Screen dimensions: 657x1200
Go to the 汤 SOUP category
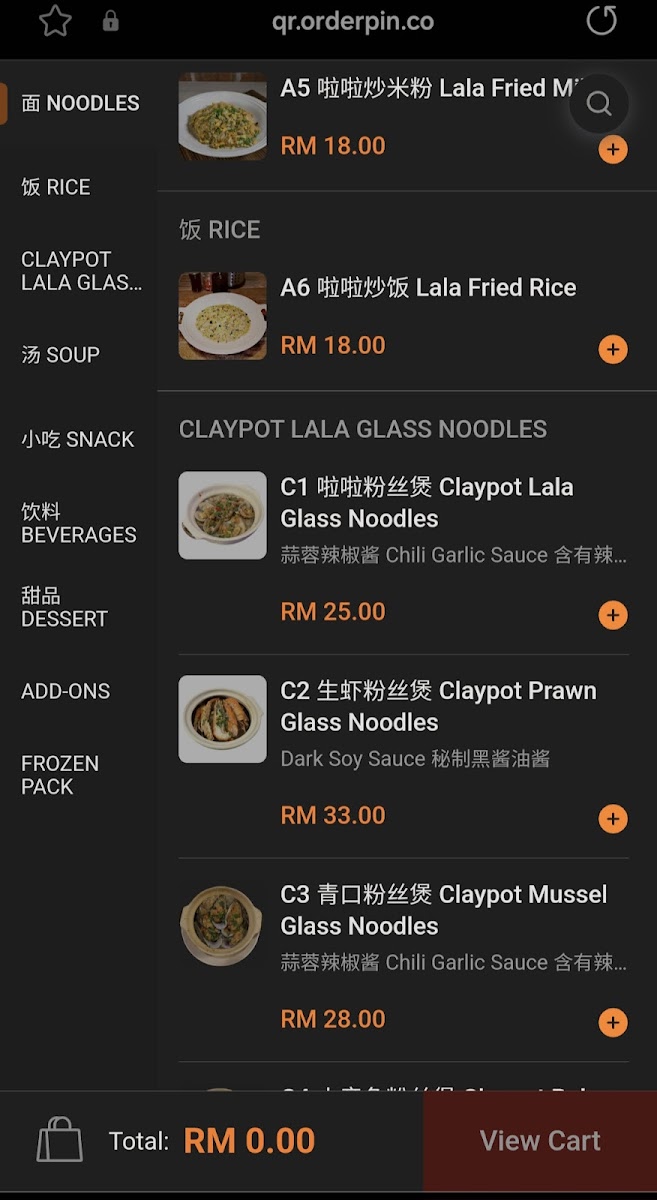(60, 355)
